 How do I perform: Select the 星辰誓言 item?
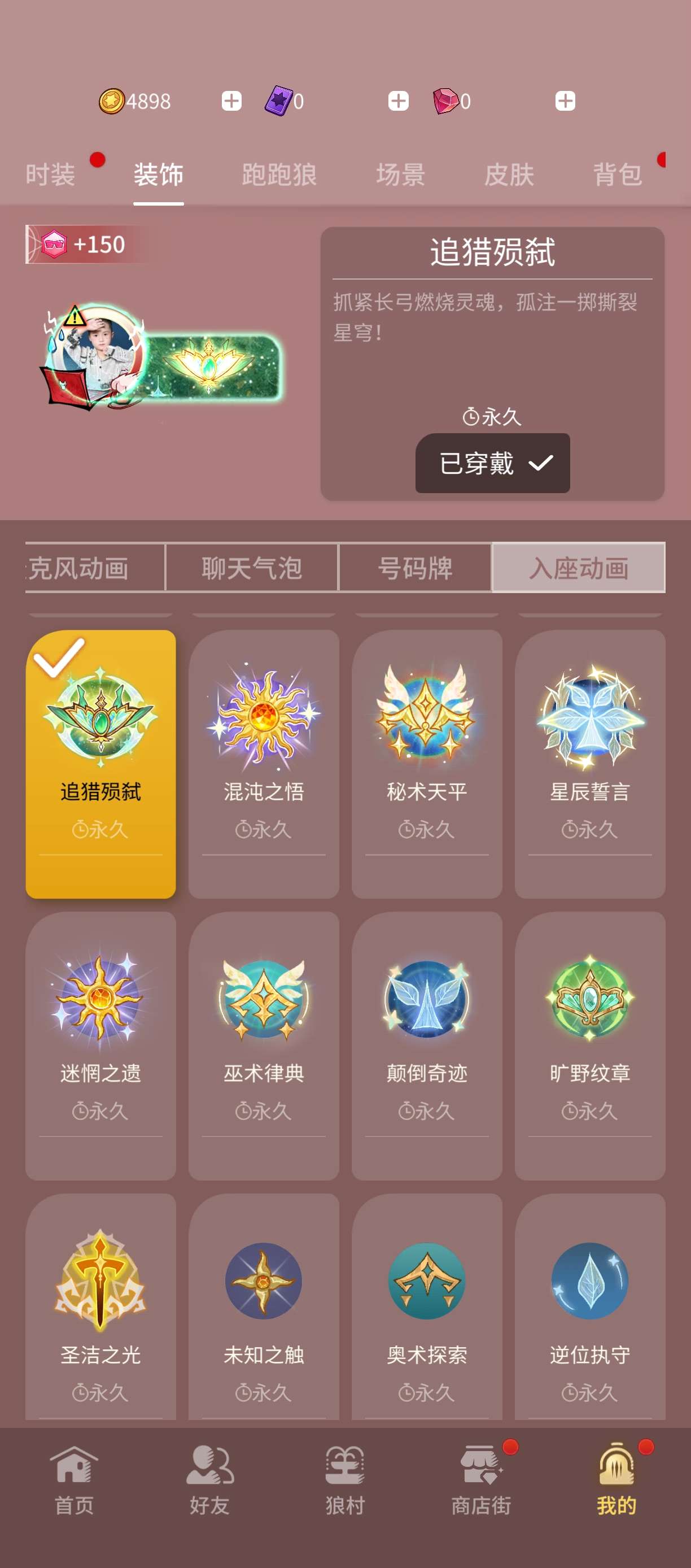tap(590, 764)
